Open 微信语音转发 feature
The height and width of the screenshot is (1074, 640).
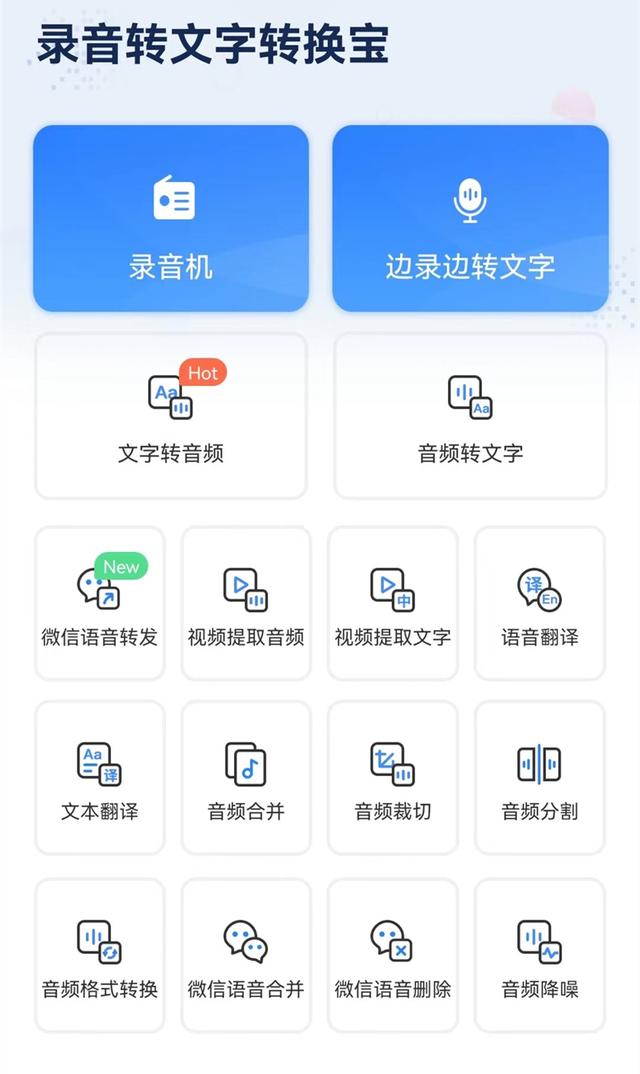click(x=100, y=604)
